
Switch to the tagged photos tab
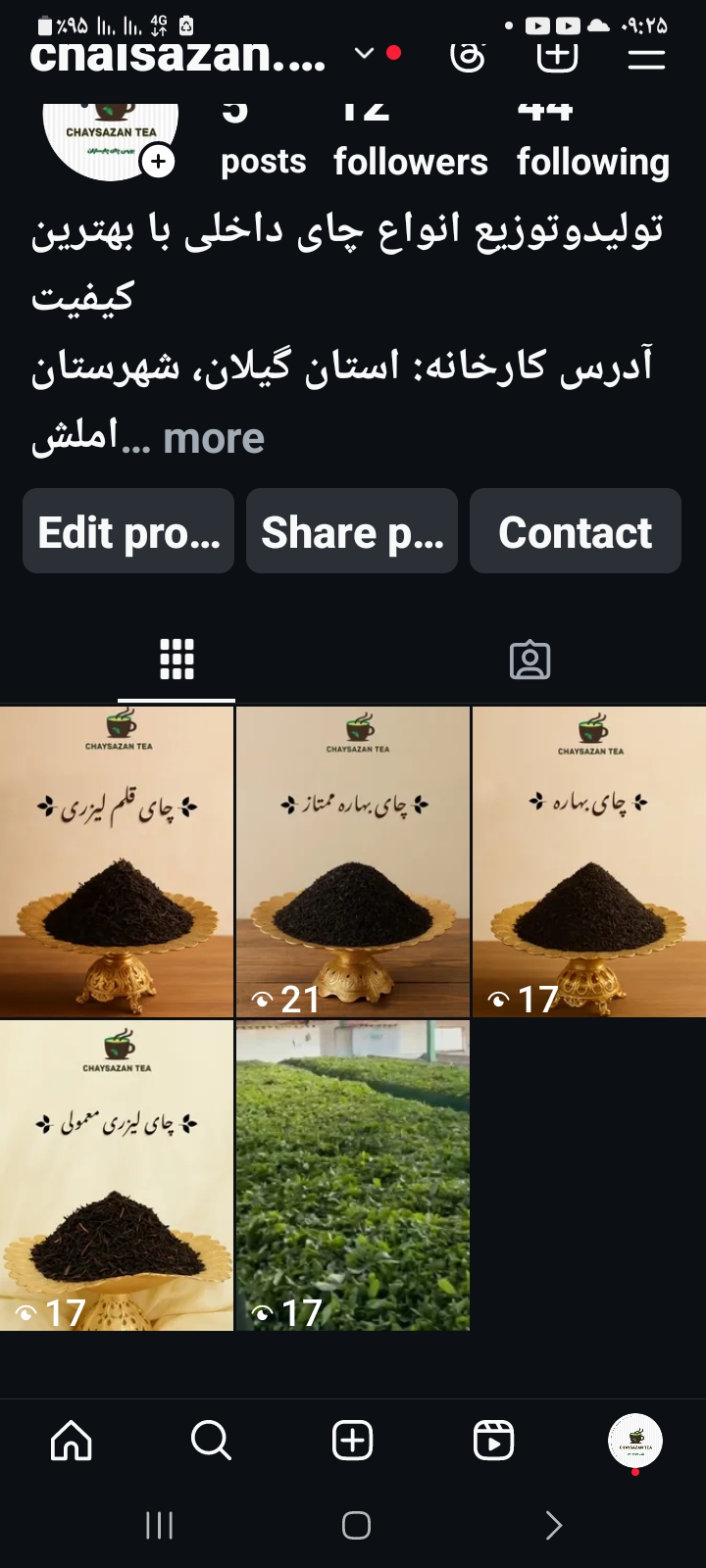pos(529,661)
